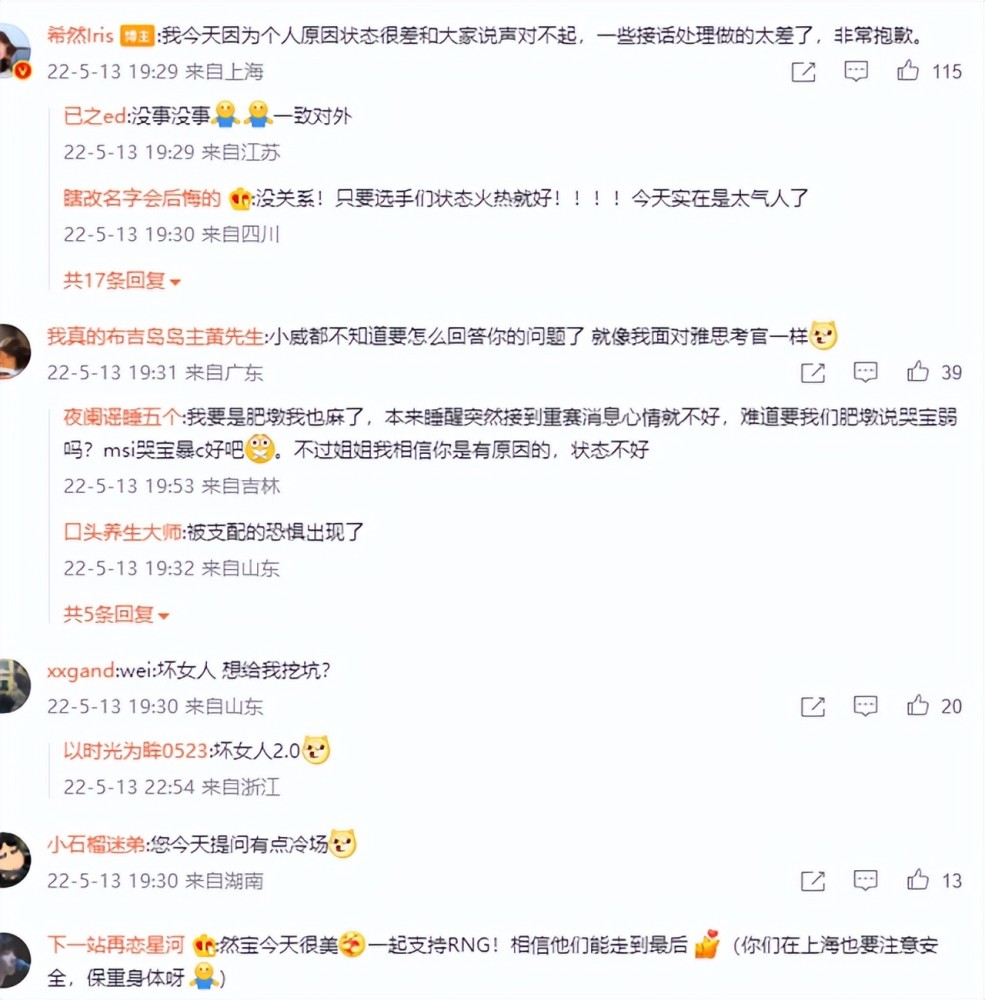The image size is (985, 1000).
Task: Open 以时光为眸0523's profile
Action: point(135,750)
